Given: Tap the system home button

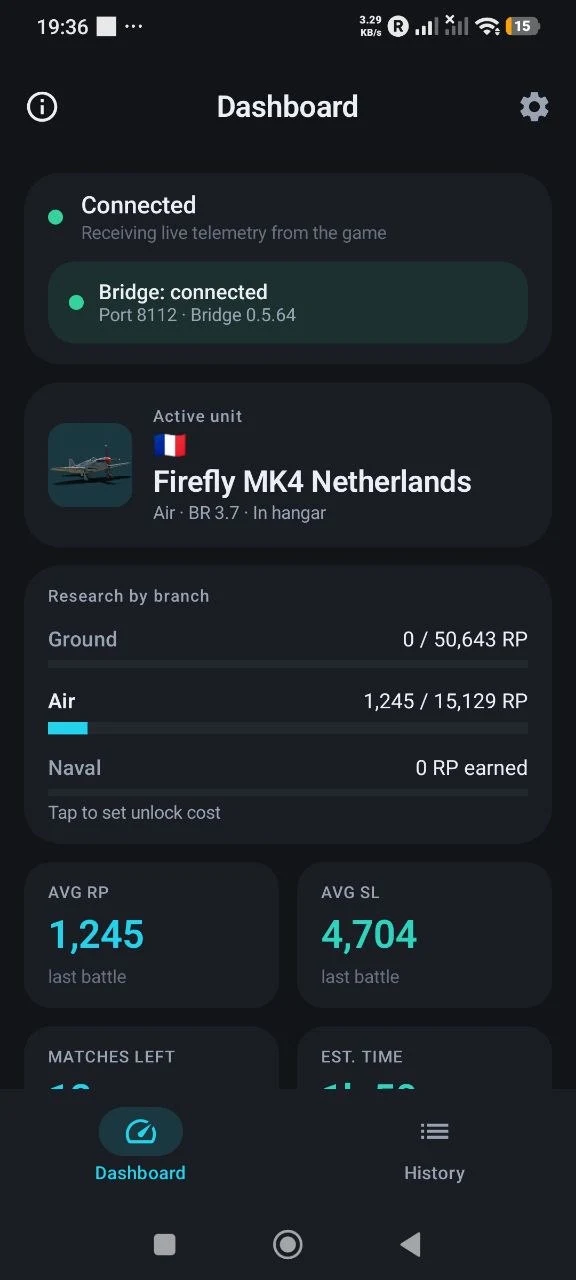Looking at the screenshot, I should 288,1244.
